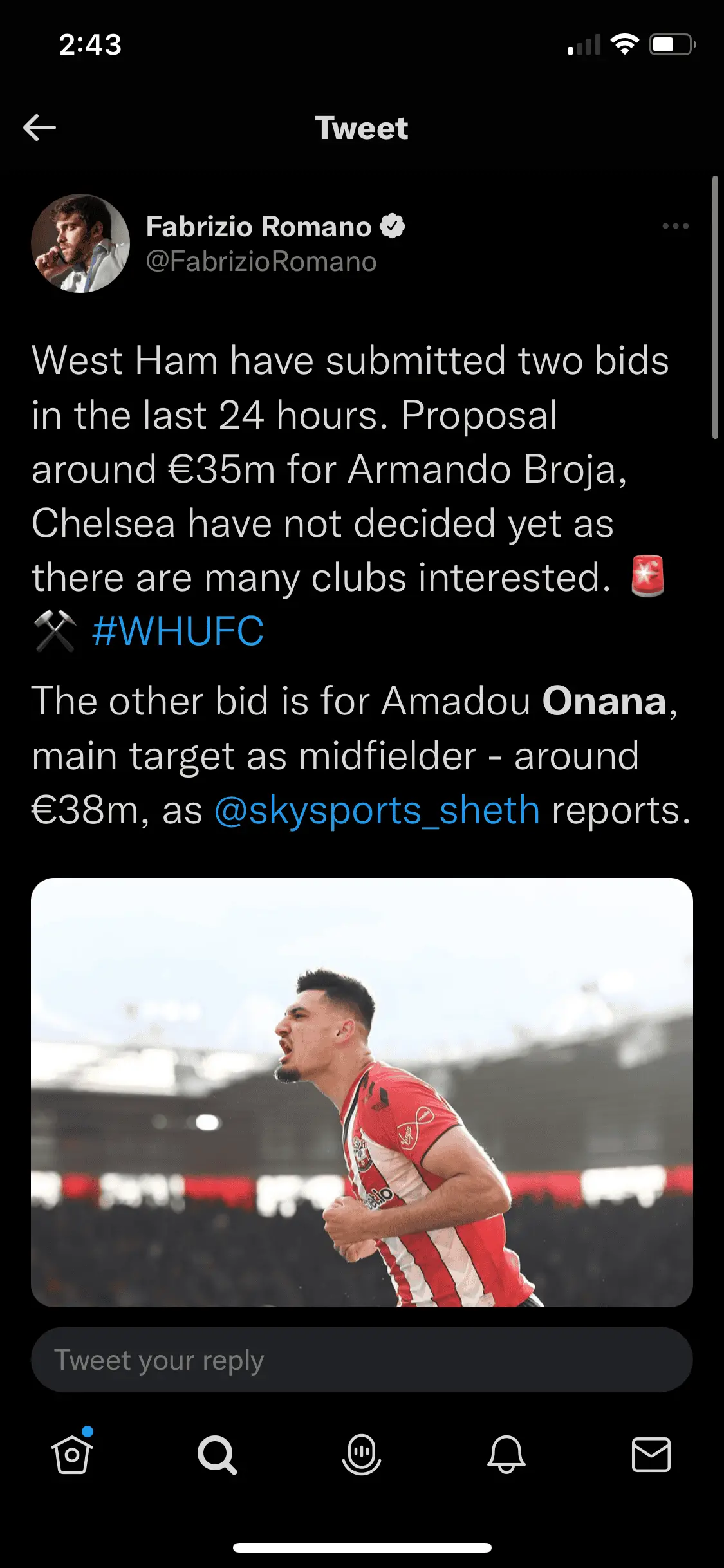Open the Spaces tab
Viewport: 724px width, 1568px height.
click(362, 1454)
